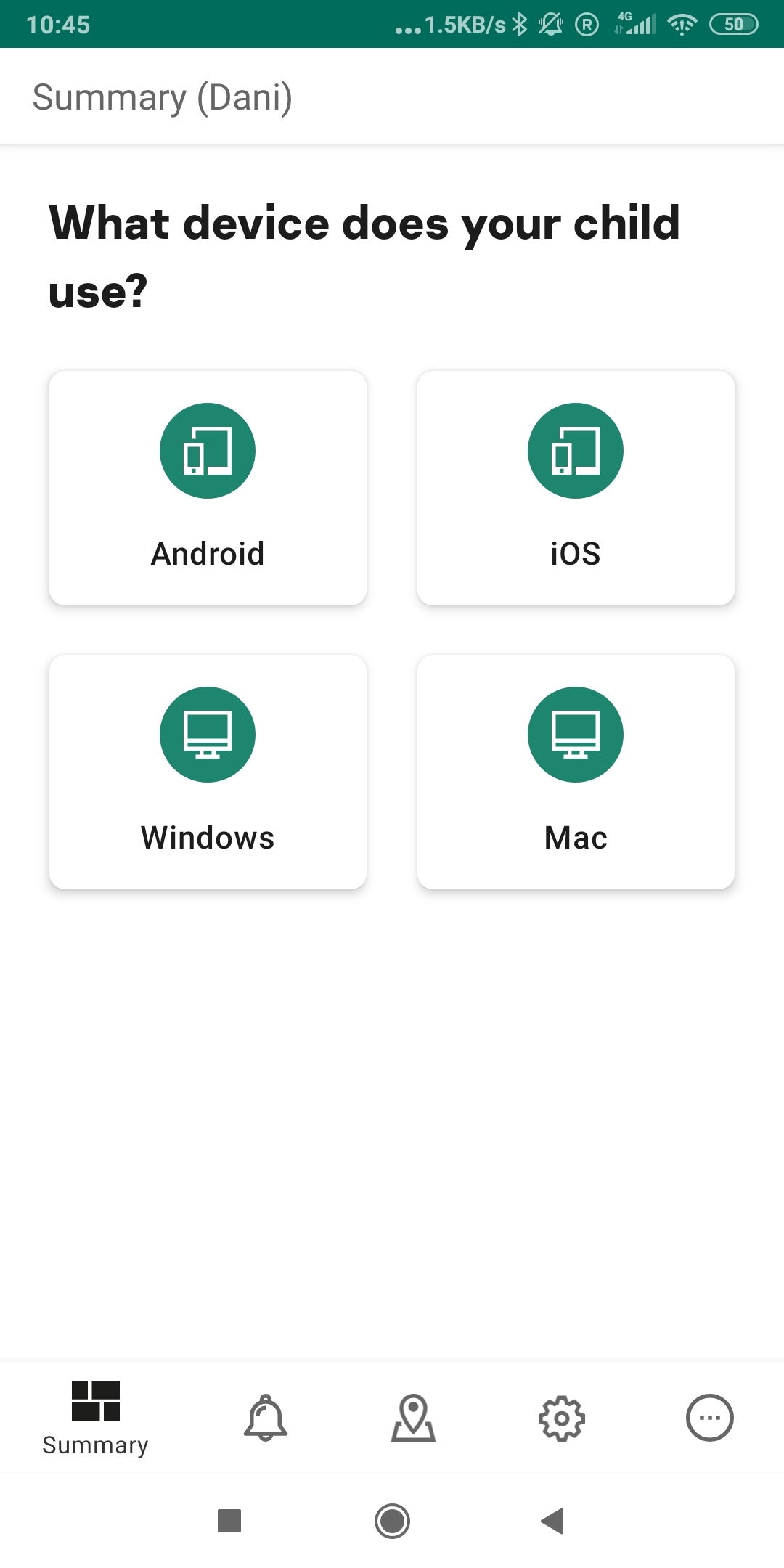Choose iOS as the child's device
Screen dimensions: 784x1568
576,488
